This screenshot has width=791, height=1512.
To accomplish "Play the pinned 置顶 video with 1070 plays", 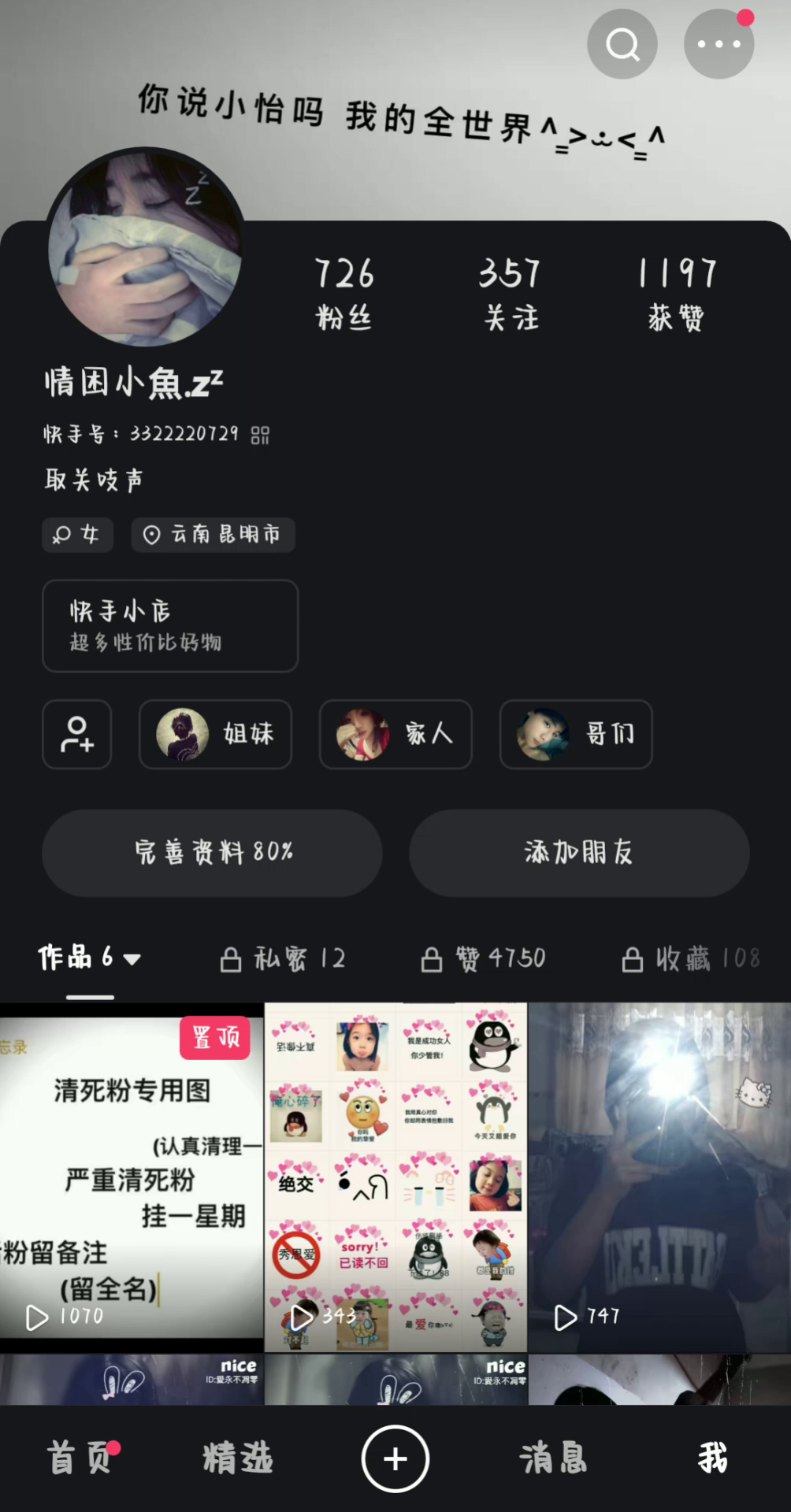I will (x=131, y=1177).
